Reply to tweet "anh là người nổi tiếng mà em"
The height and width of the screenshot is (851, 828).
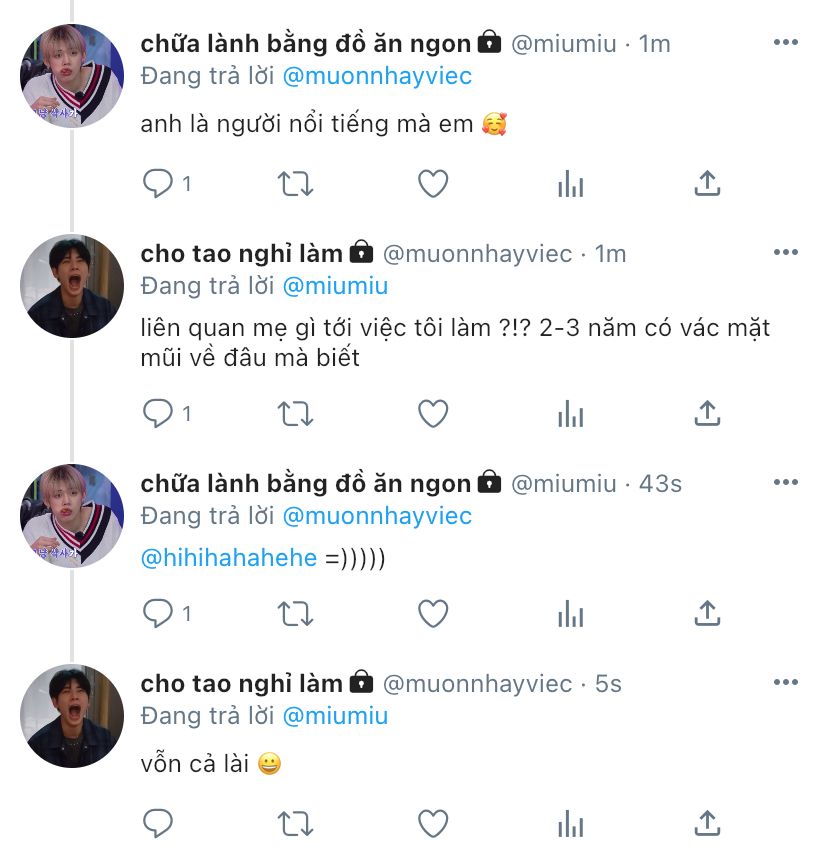pos(158,183)
